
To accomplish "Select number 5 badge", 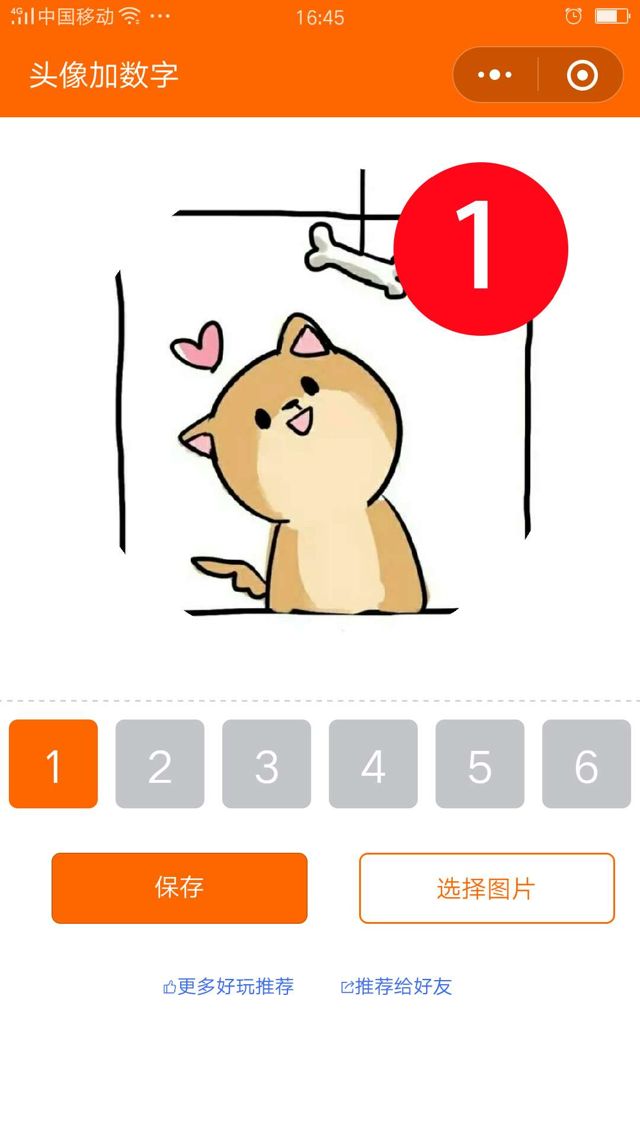I will click(x=480, y=764).
